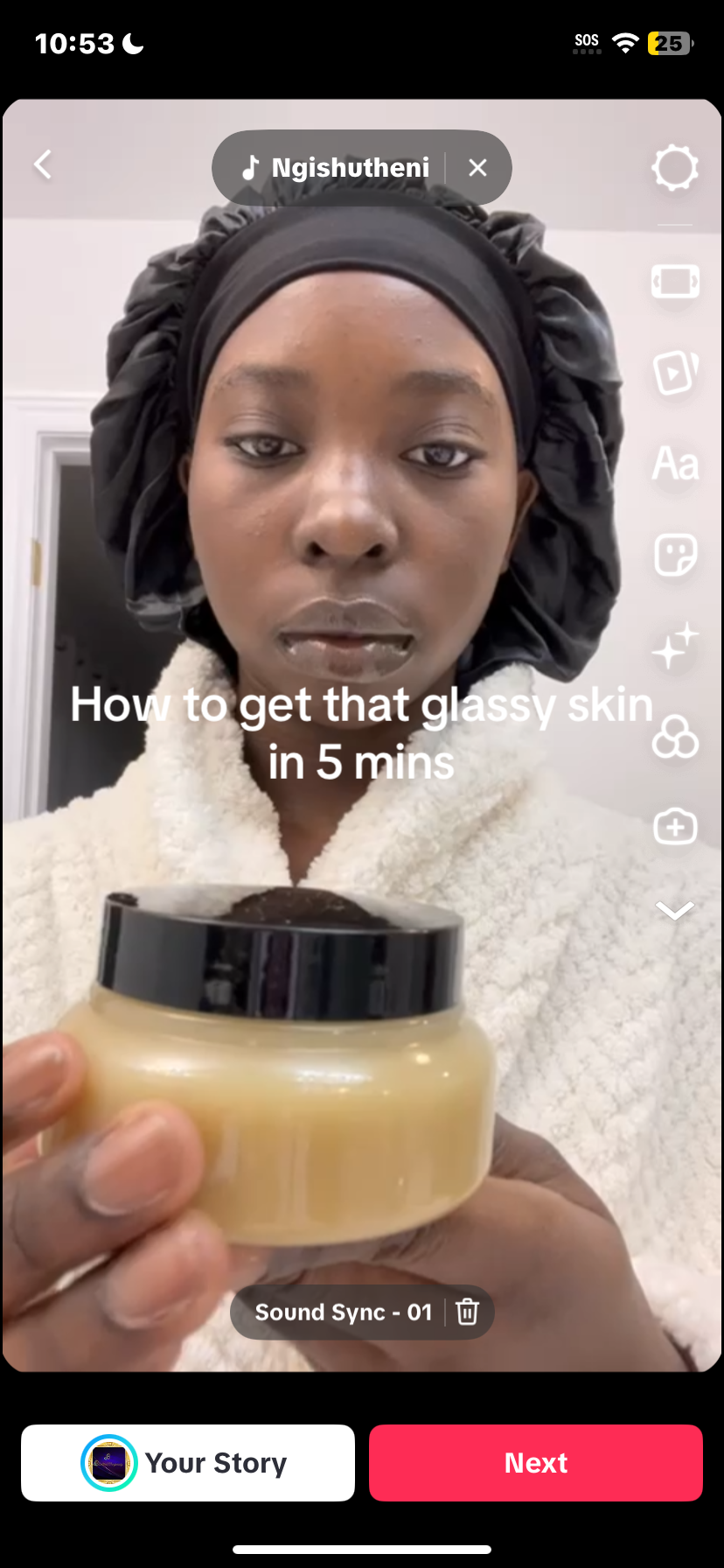The height and width of the screenshot is (1568, 724).
Task: Edit the glassy skin caption text
Action: click(361, 733)
